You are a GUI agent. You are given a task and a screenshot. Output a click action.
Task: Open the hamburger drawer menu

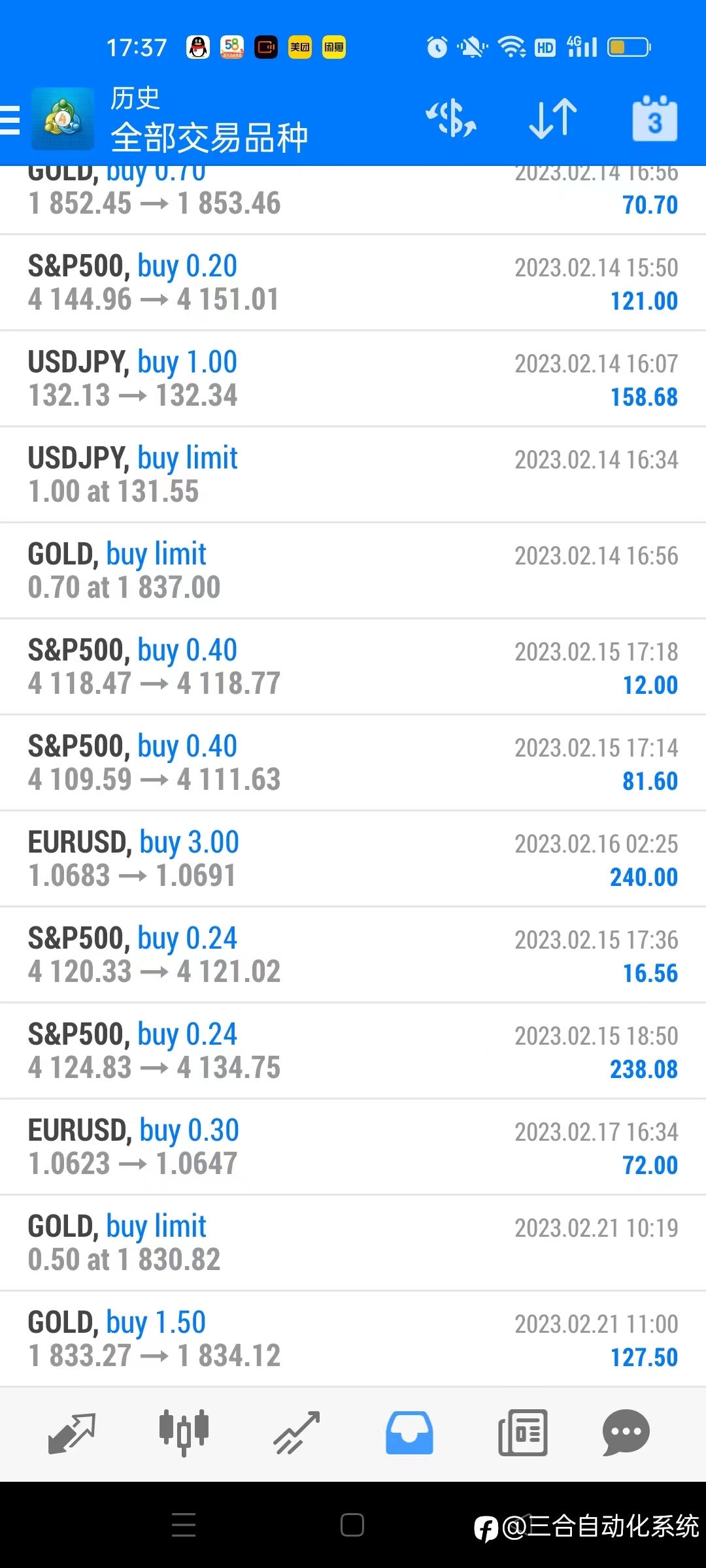[10, 121]
